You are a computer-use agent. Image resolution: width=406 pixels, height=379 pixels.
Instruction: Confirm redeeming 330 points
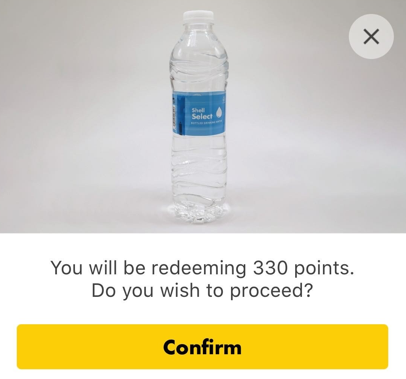(202, 347)
